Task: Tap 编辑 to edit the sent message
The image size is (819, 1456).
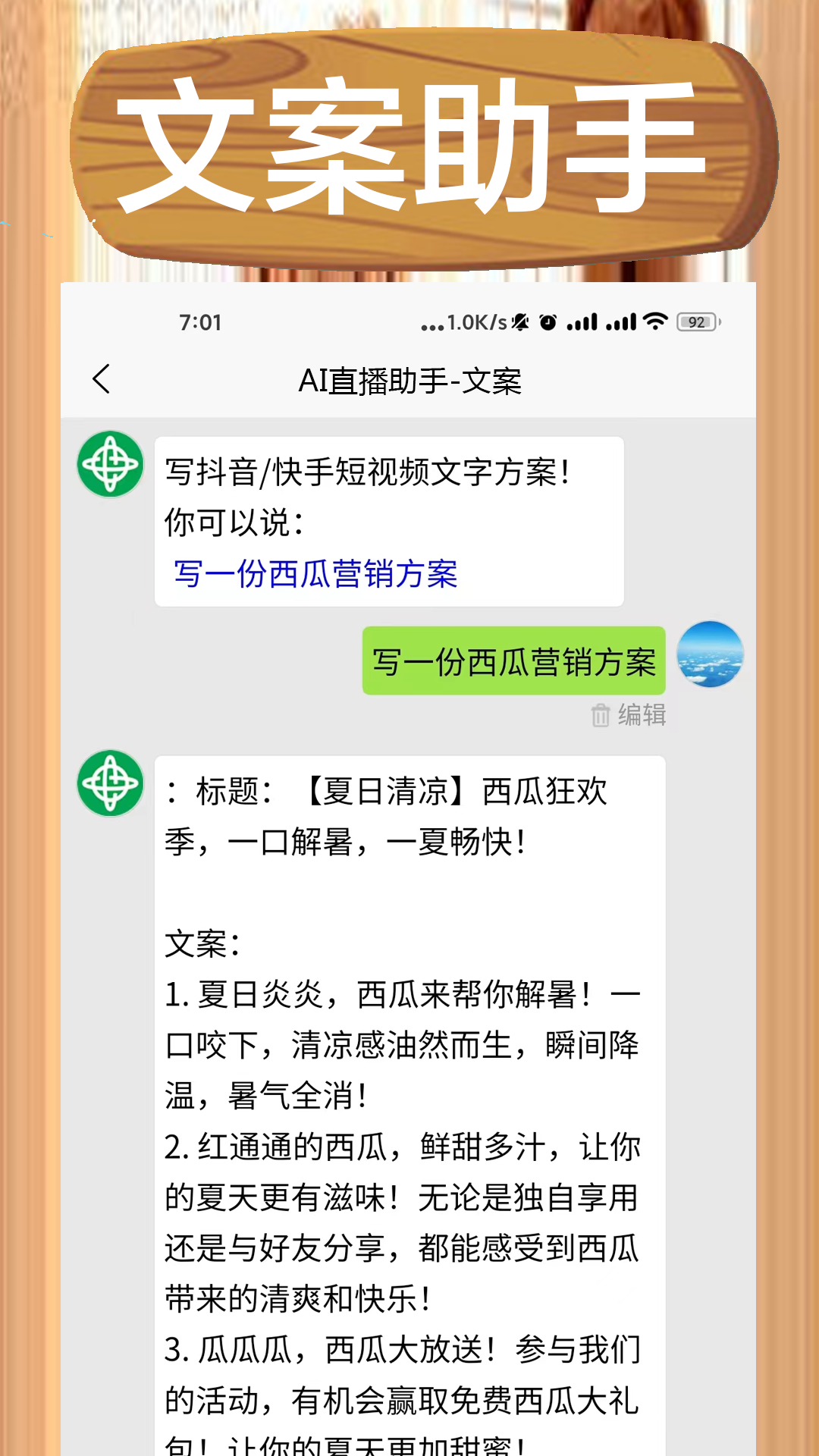Action: 644,714
